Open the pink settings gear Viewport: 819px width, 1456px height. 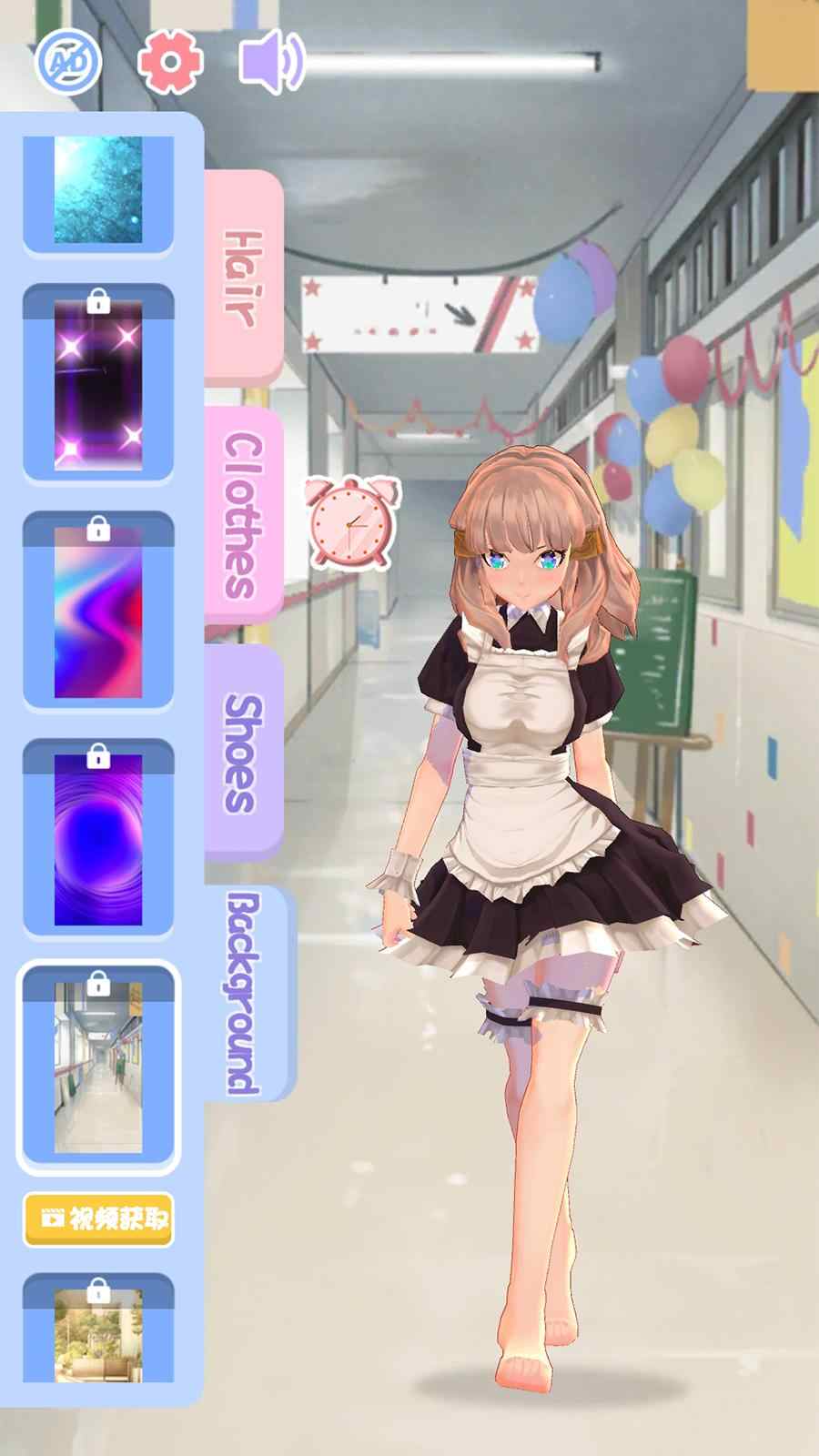(170, 62)
